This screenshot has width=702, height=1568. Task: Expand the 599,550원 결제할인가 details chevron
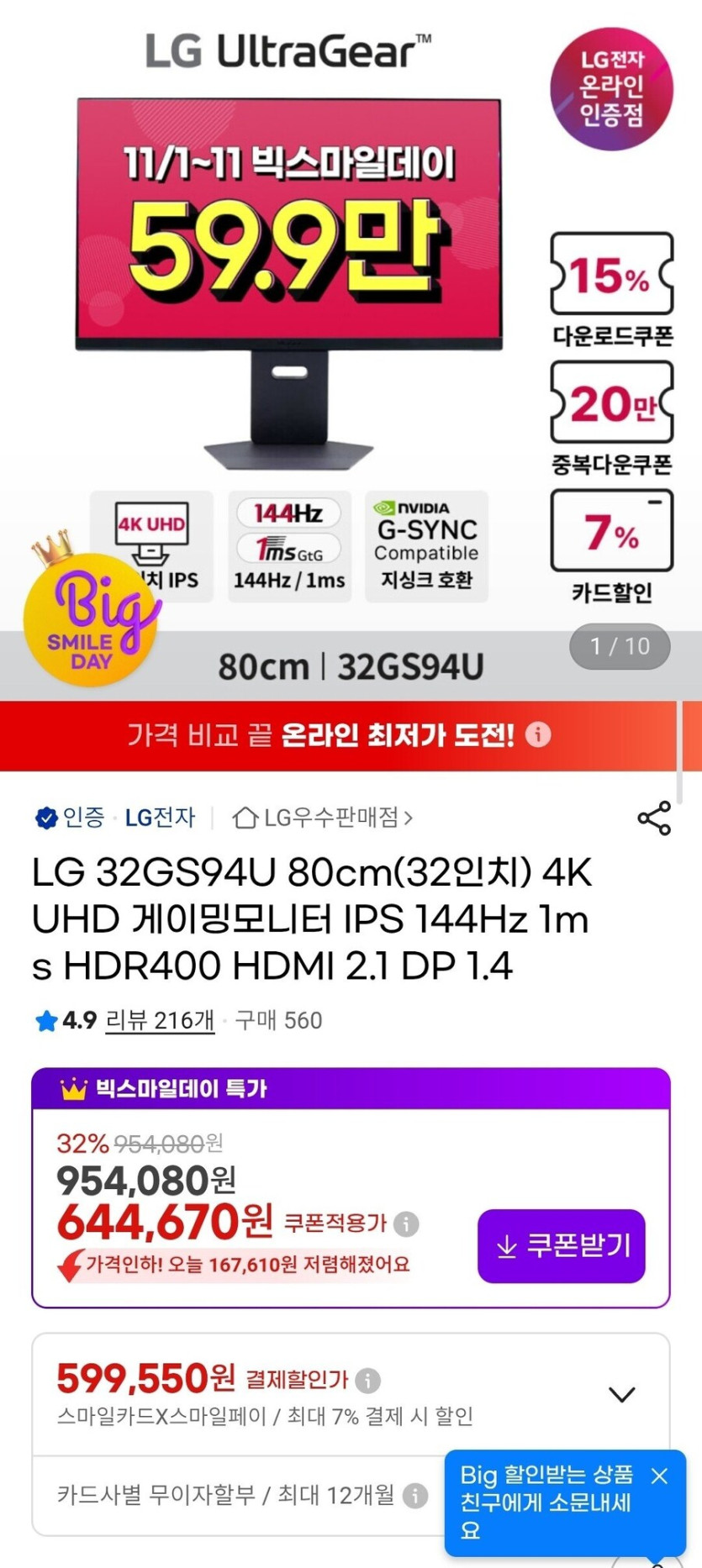pos(621,1392)
